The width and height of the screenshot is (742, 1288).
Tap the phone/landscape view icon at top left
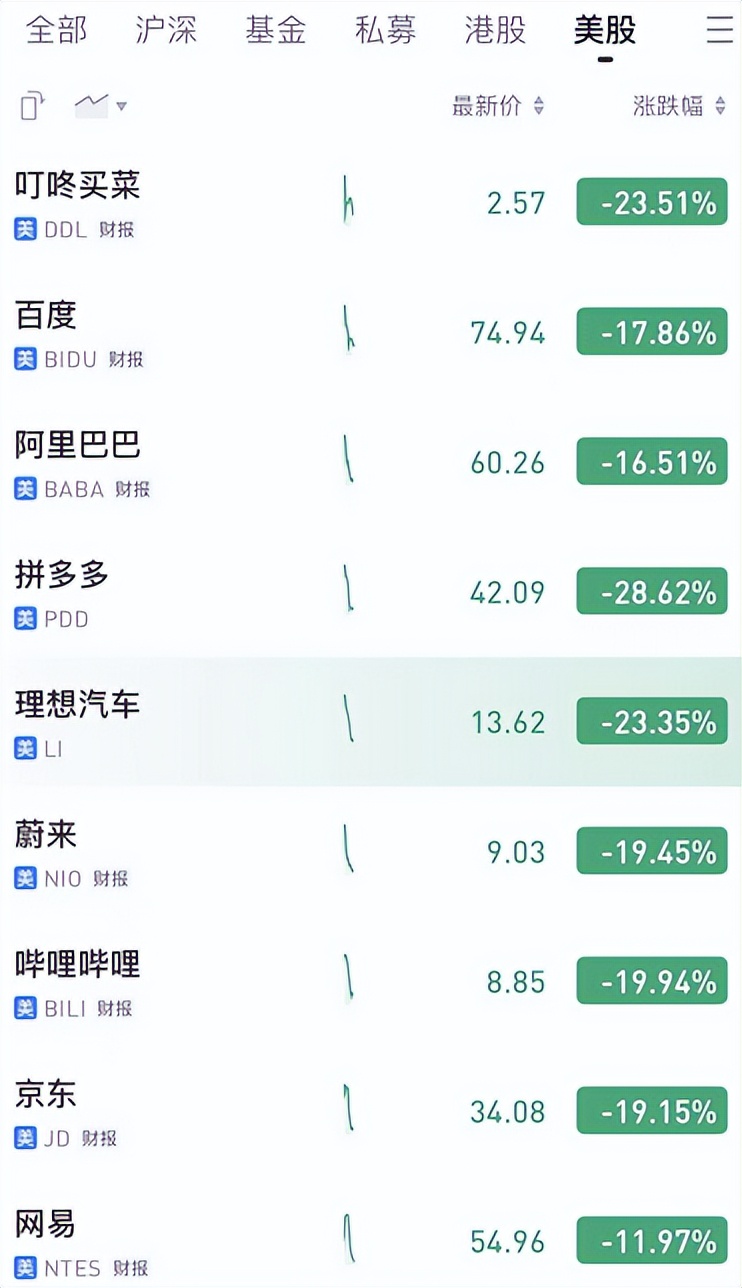(30, 105)
